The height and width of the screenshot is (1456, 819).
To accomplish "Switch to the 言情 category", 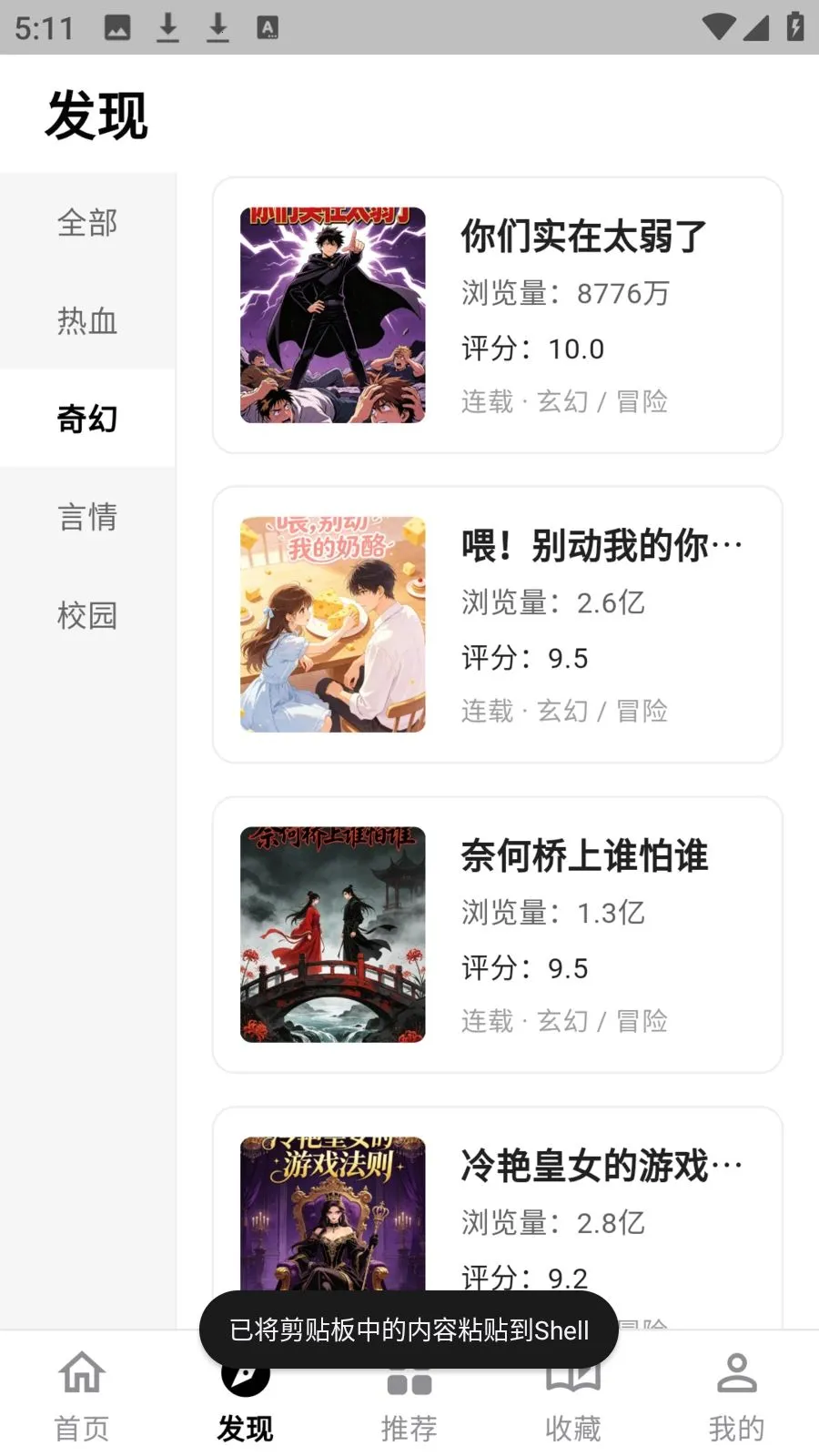I will point(87,517).
